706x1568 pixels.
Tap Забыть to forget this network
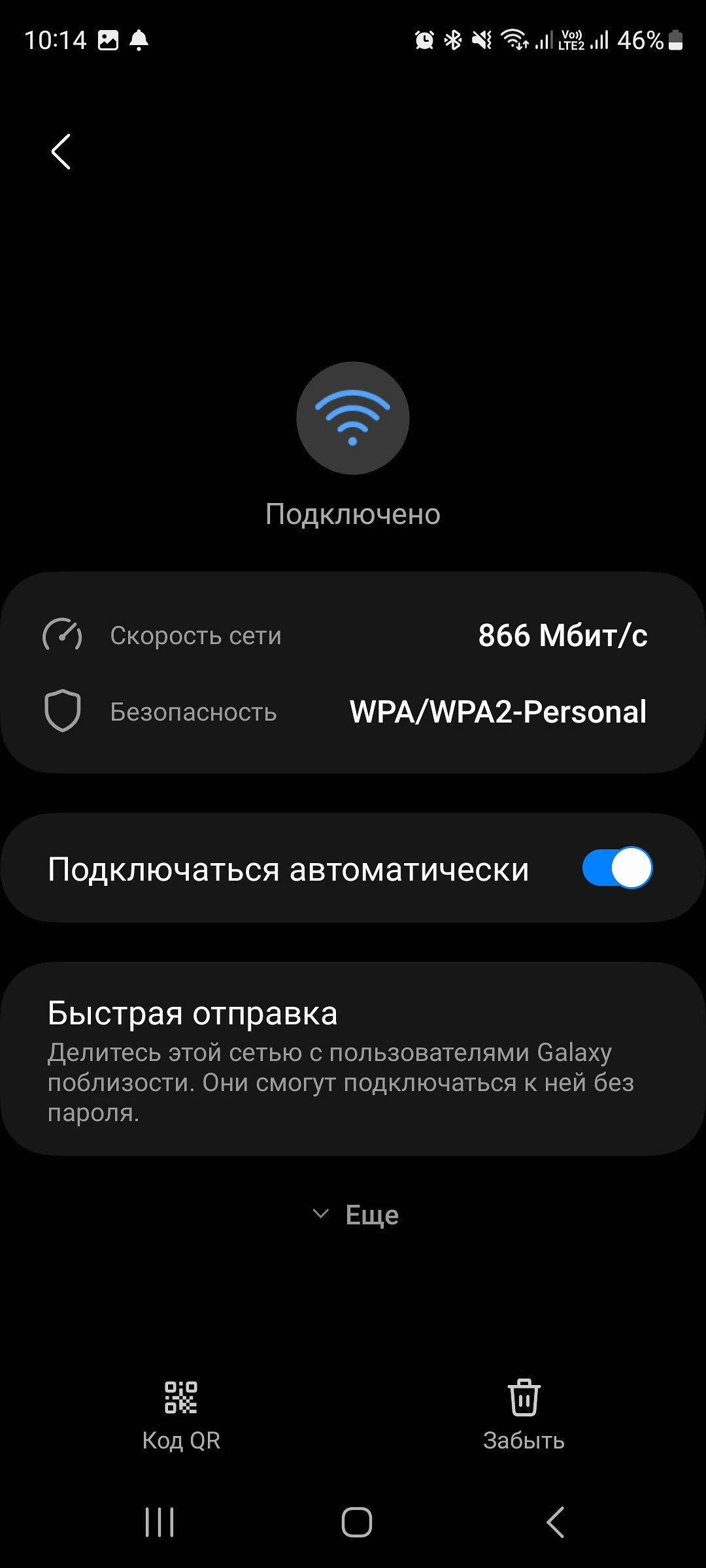[524, 1415]
